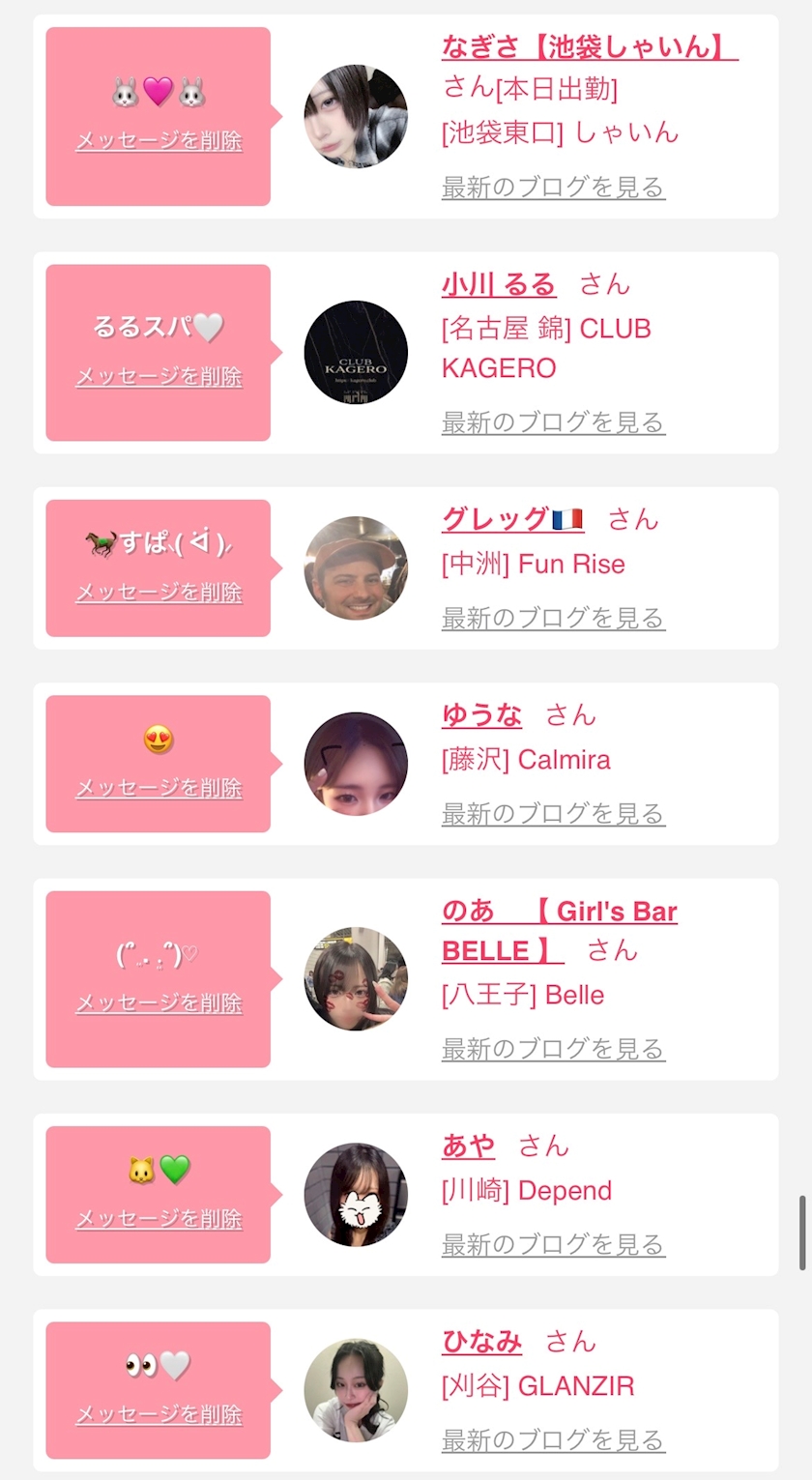View グレッグ's latest blog
Viewport: 812px width, 1480px height.
553,618
